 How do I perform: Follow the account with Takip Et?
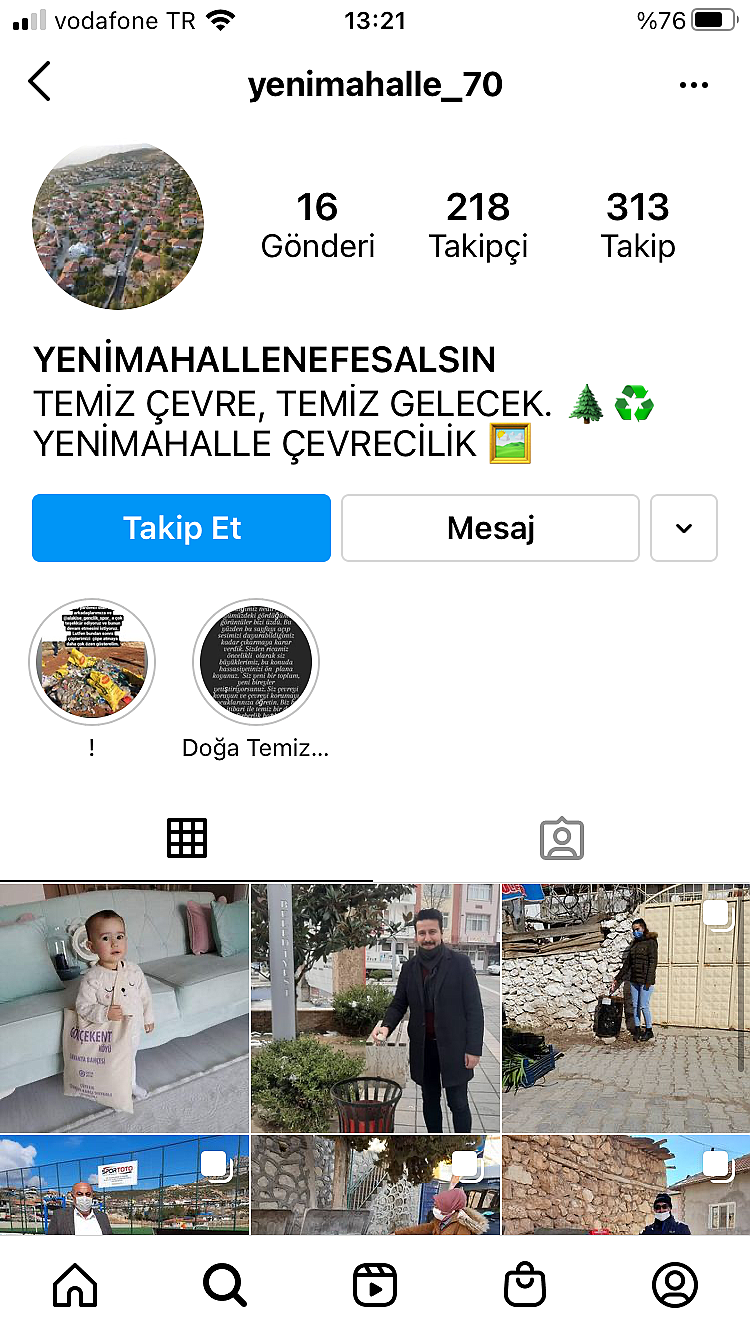pyautogui.click(x=181, y=528)
